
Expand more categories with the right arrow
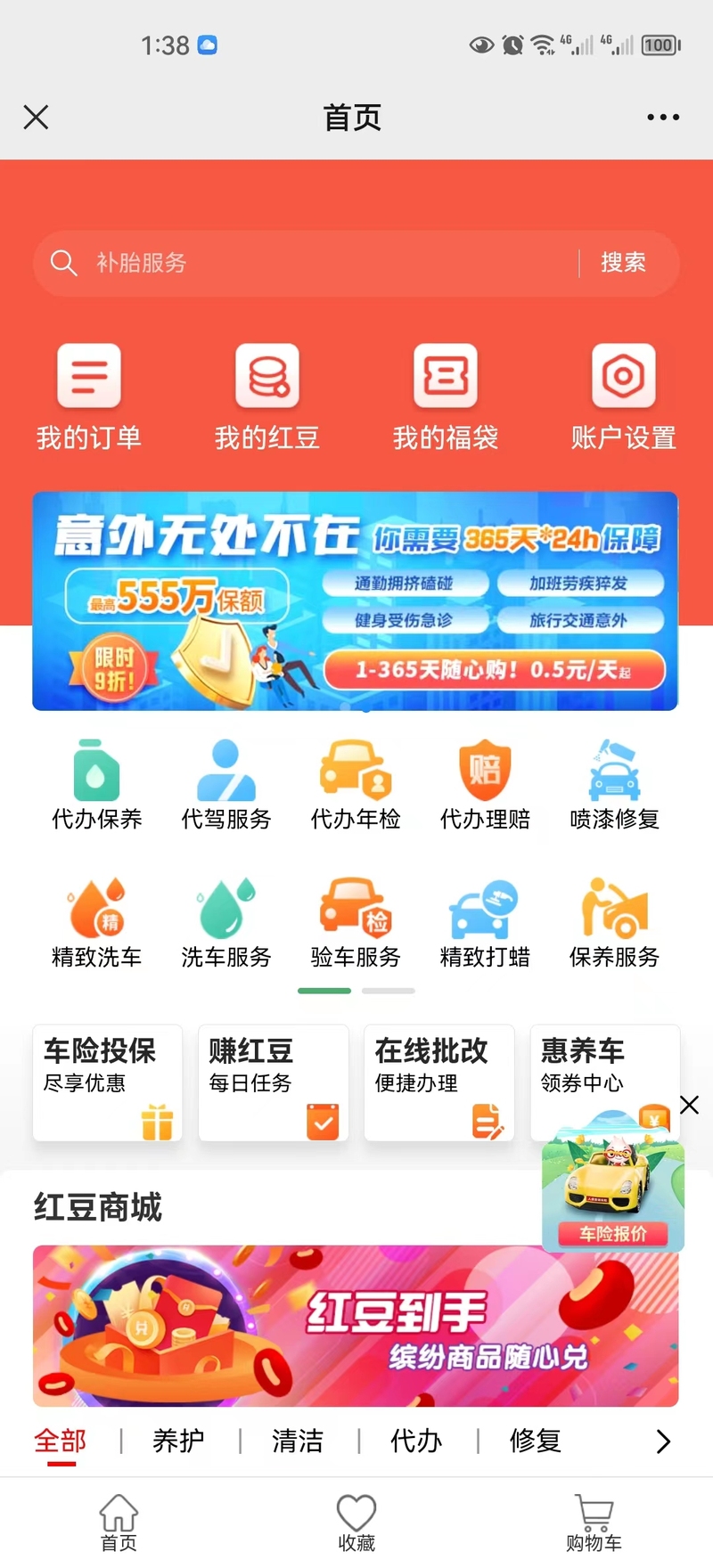662,1441
